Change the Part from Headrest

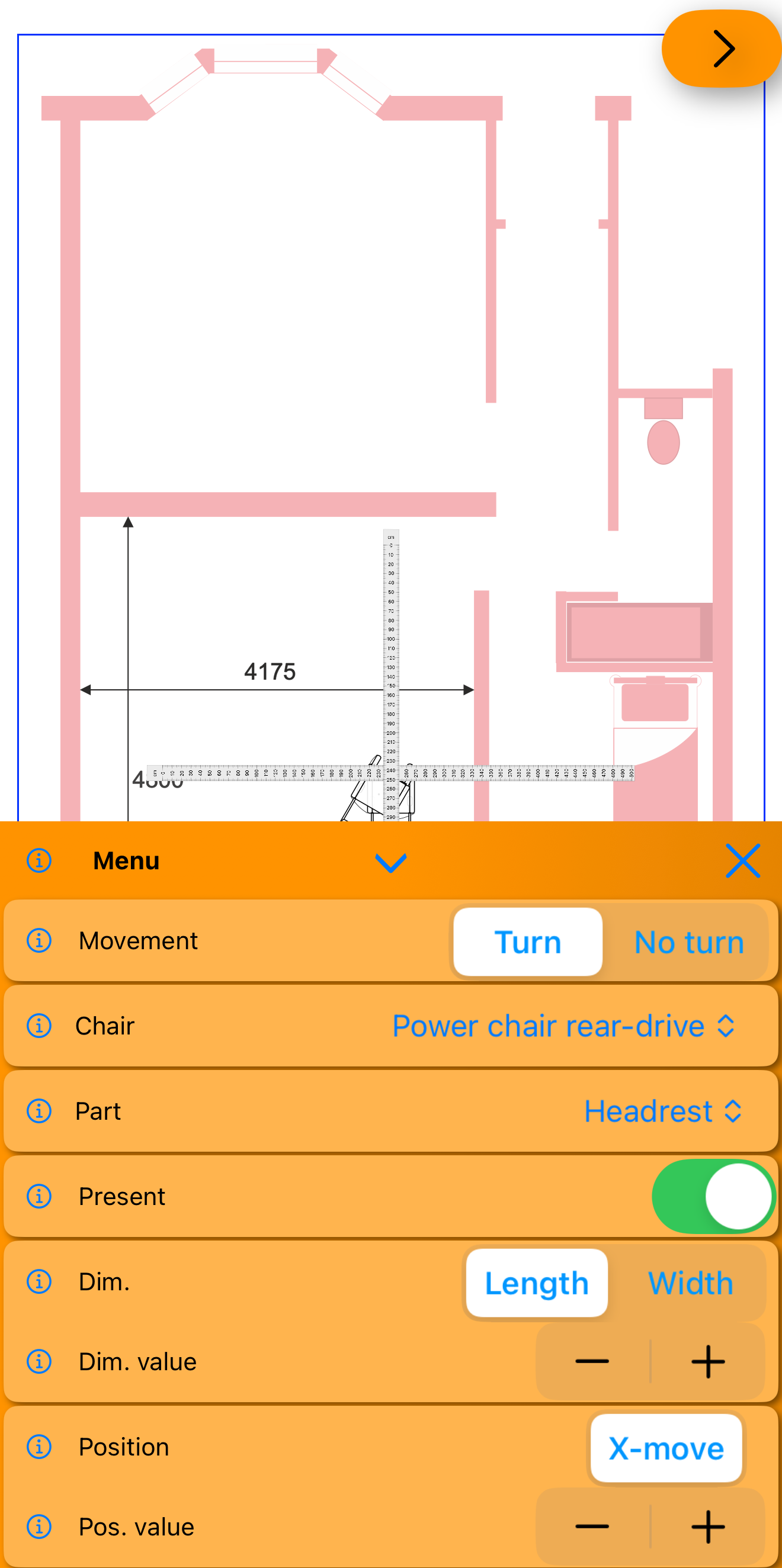(662, 1111)
